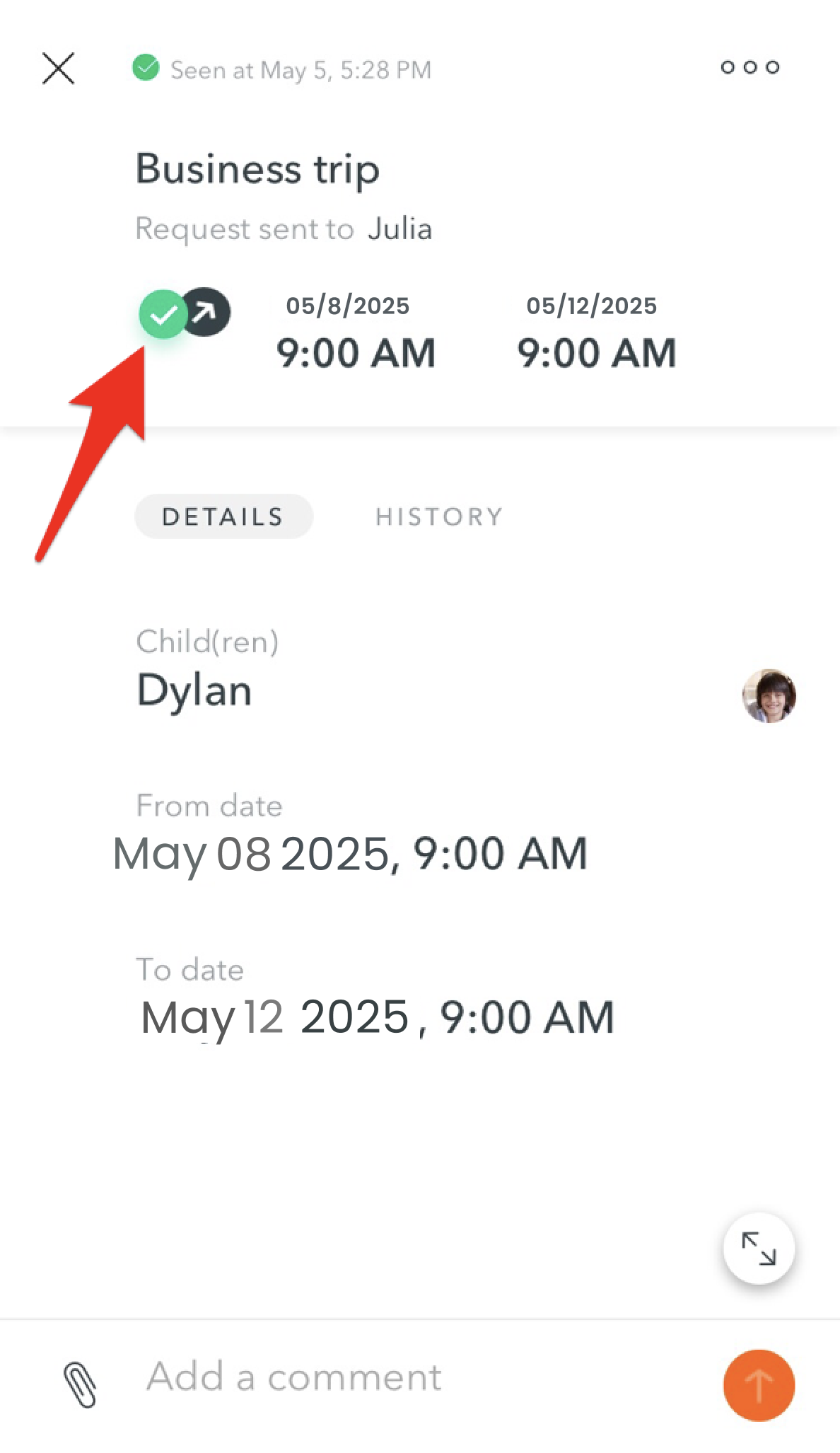840x1453 pixels.
Task: Attach a file with the paperclip
Action: [x=80, y=1384]
